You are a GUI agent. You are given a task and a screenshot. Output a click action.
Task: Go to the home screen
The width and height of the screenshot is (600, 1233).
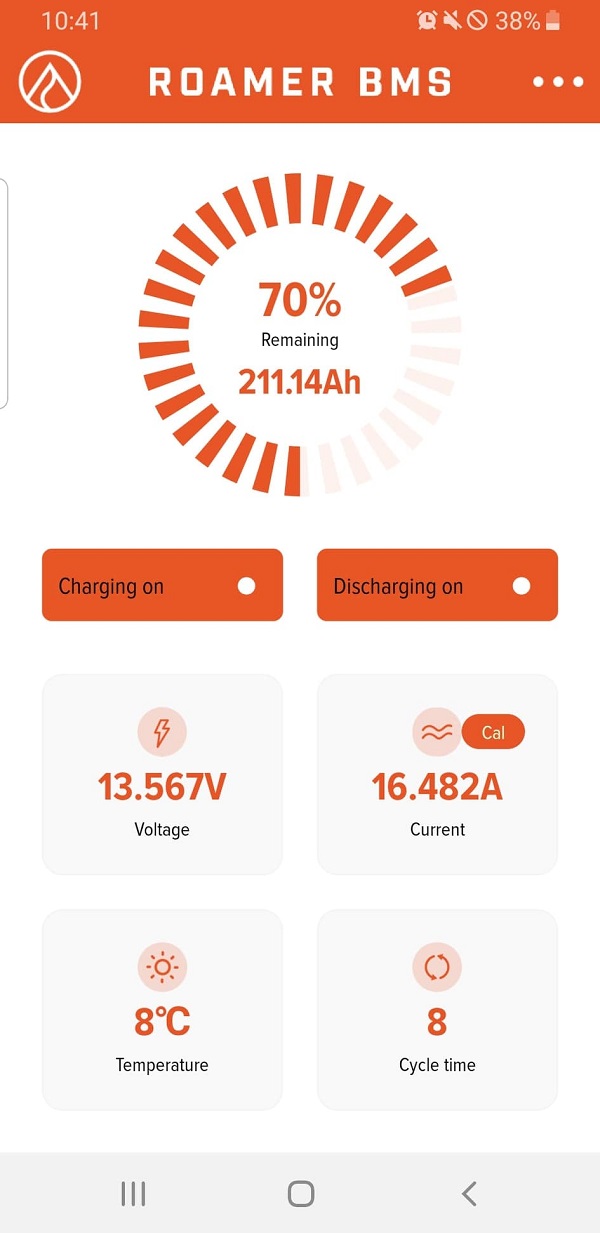(x=300, y=1193)
